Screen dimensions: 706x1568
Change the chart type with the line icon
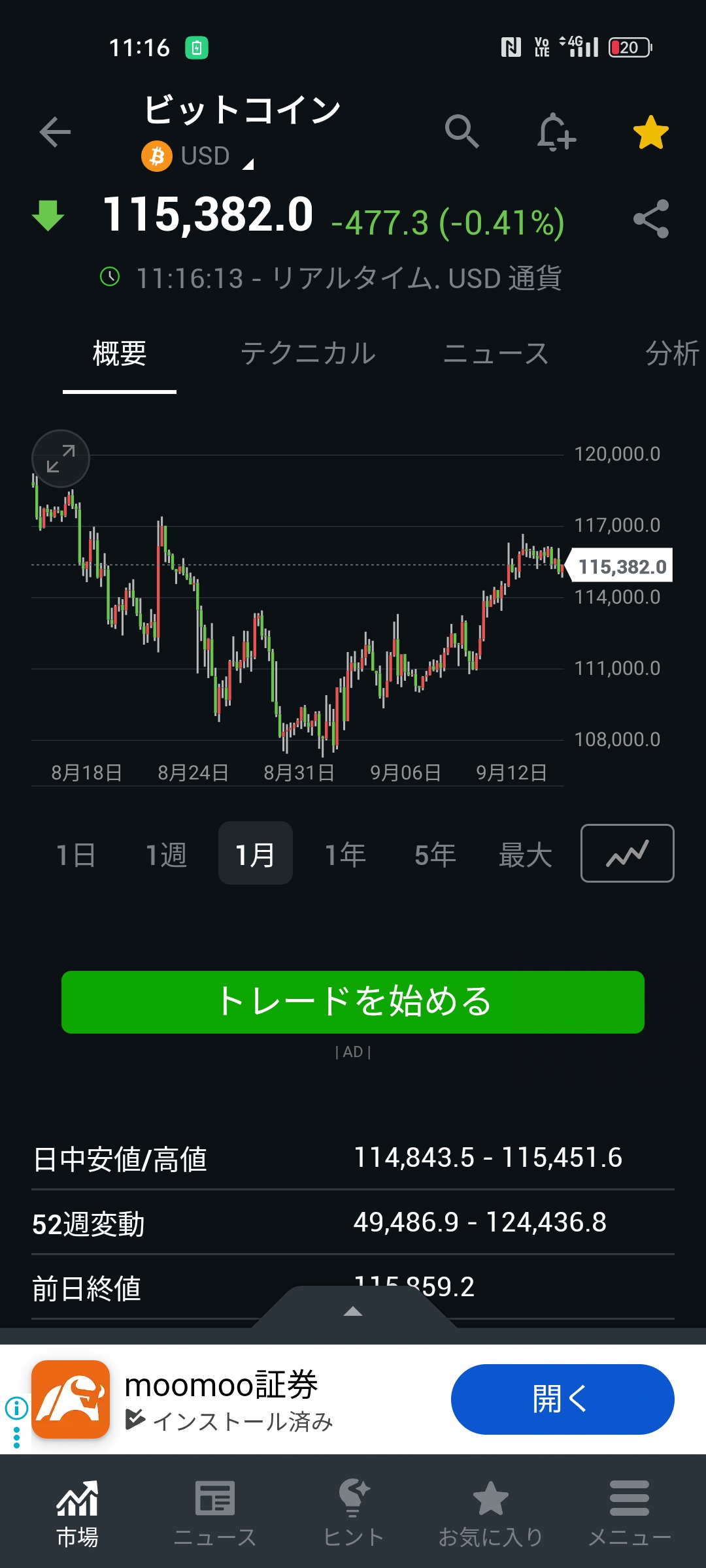(628, 853)
